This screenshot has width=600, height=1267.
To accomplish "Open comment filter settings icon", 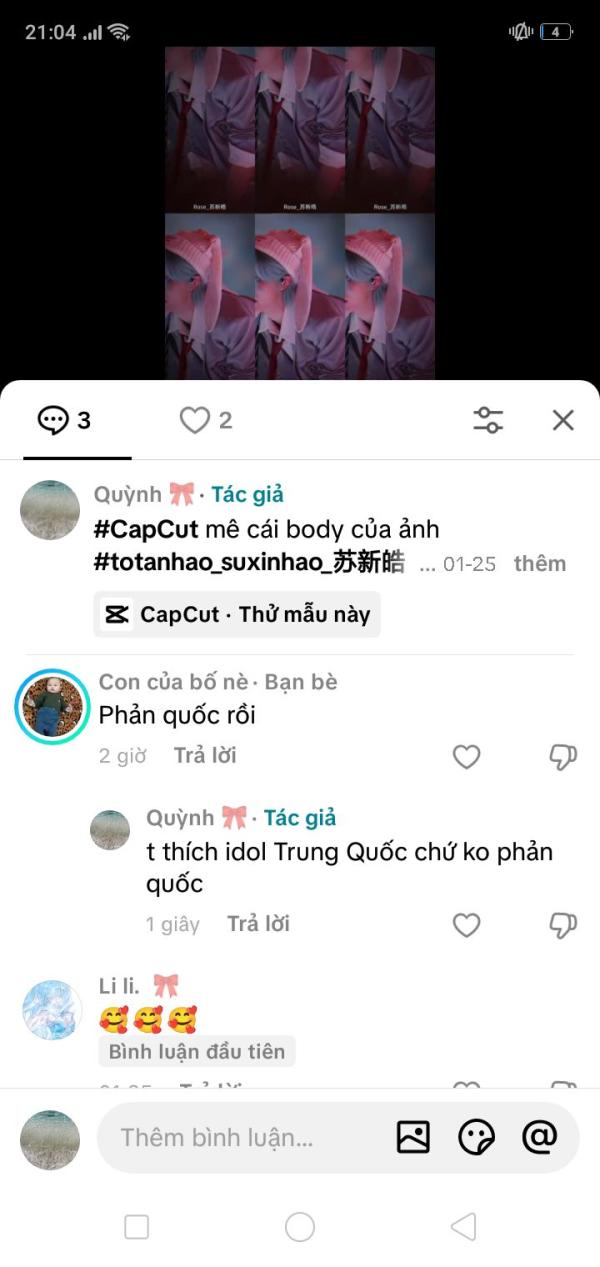I will 488,420.
